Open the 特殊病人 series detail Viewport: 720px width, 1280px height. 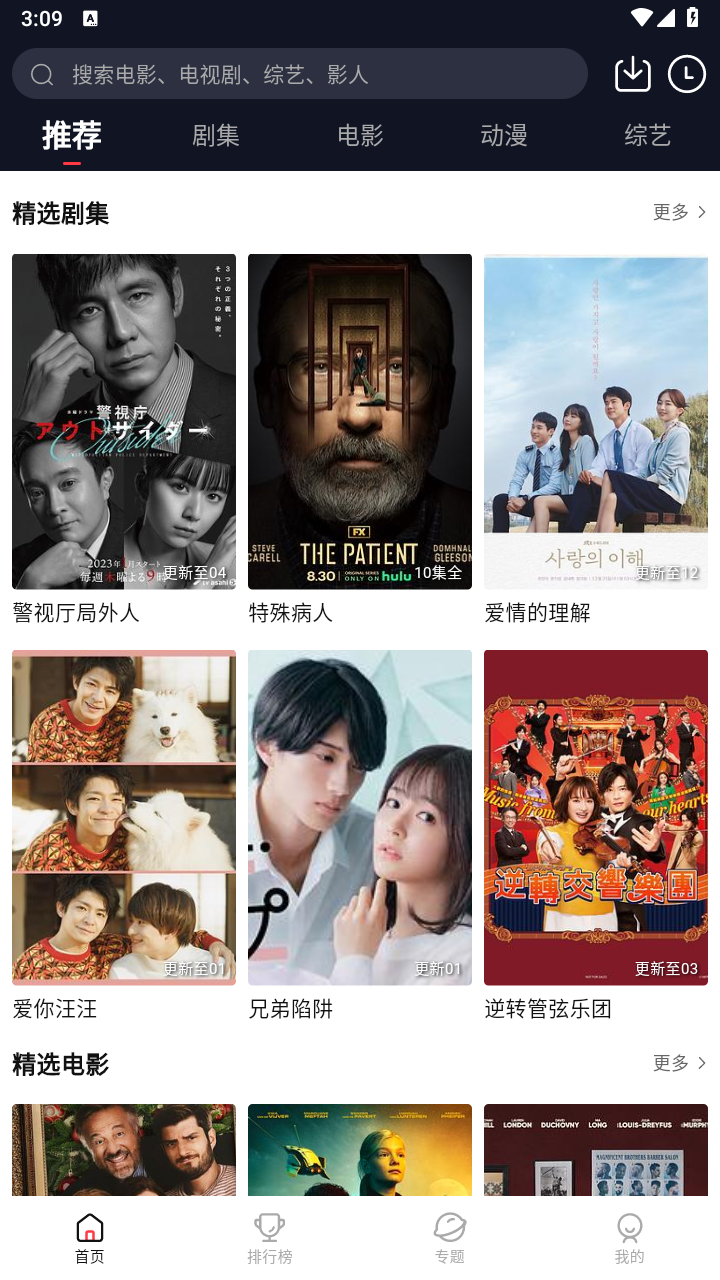359,420
